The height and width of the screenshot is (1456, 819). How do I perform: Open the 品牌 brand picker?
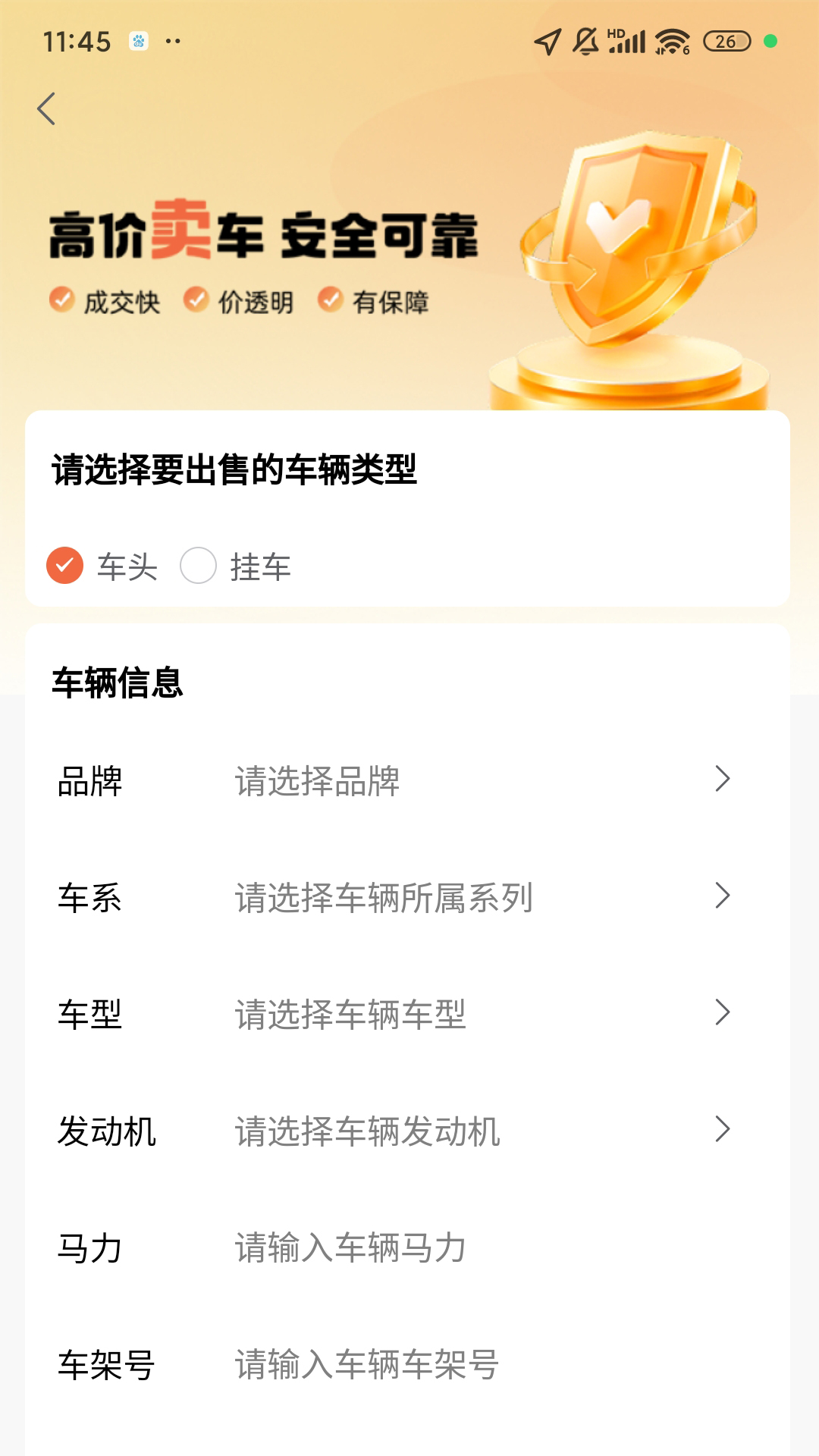pyautogui.click(x=478, y=780)
